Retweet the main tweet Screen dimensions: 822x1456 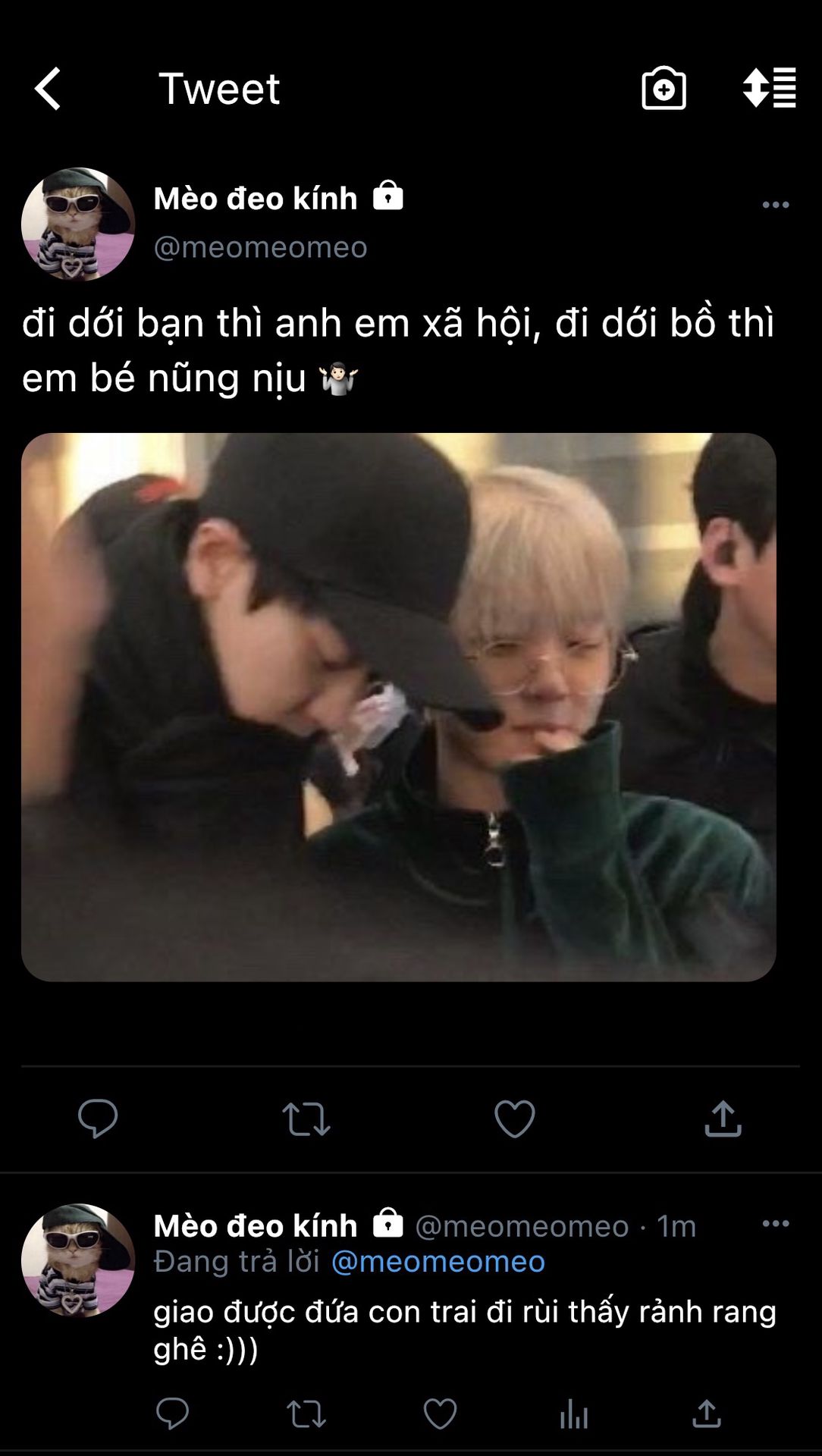pos(306,1119)
